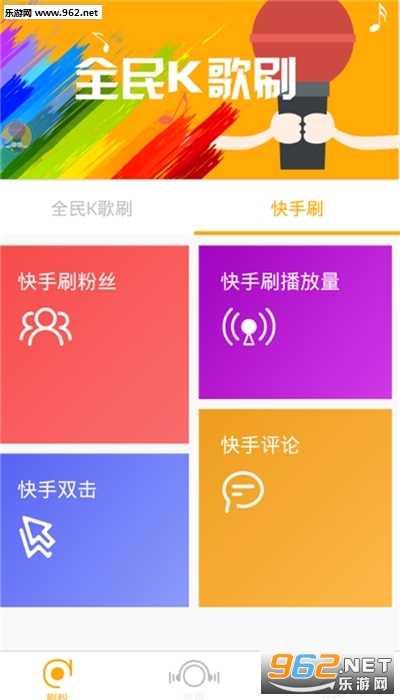Screen dimensions: 400x700
Task: Open the 快手双击 card
Action: [94, 530]
